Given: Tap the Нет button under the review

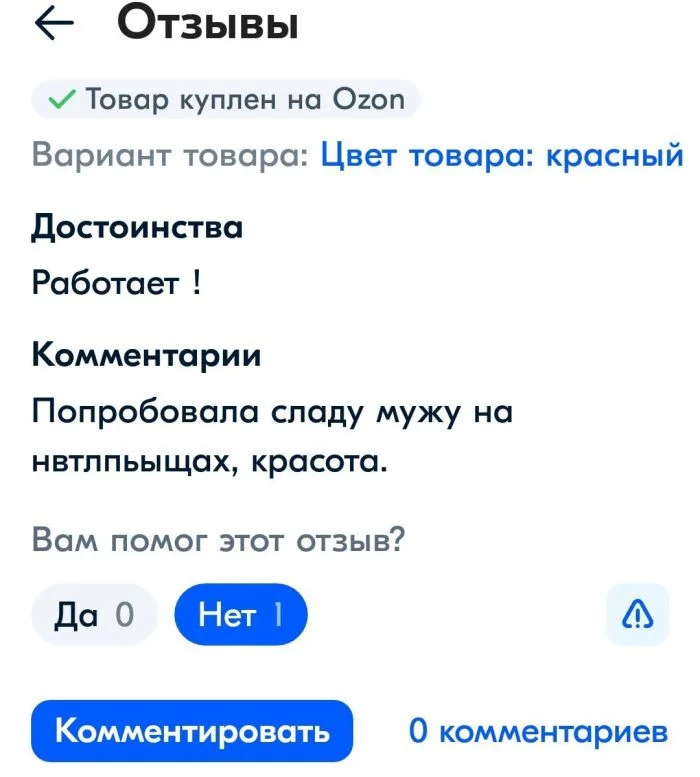Looking at the screenshot, I should (x=240, y=614).
